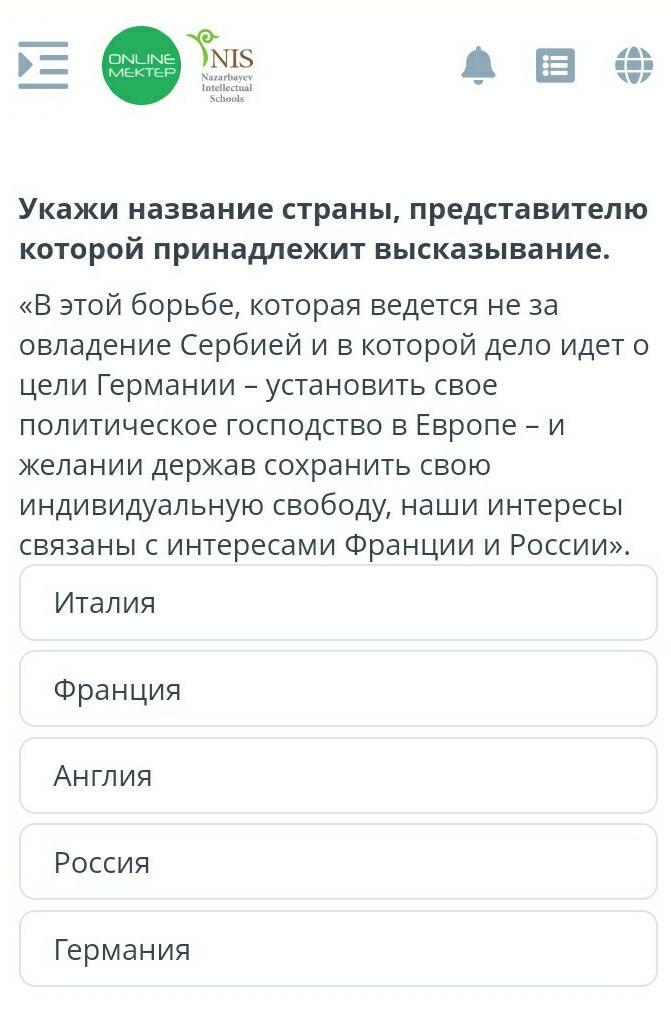Open the language globe icon
Viewport: 671px width, 1024px height.
[x=633, y=66]
